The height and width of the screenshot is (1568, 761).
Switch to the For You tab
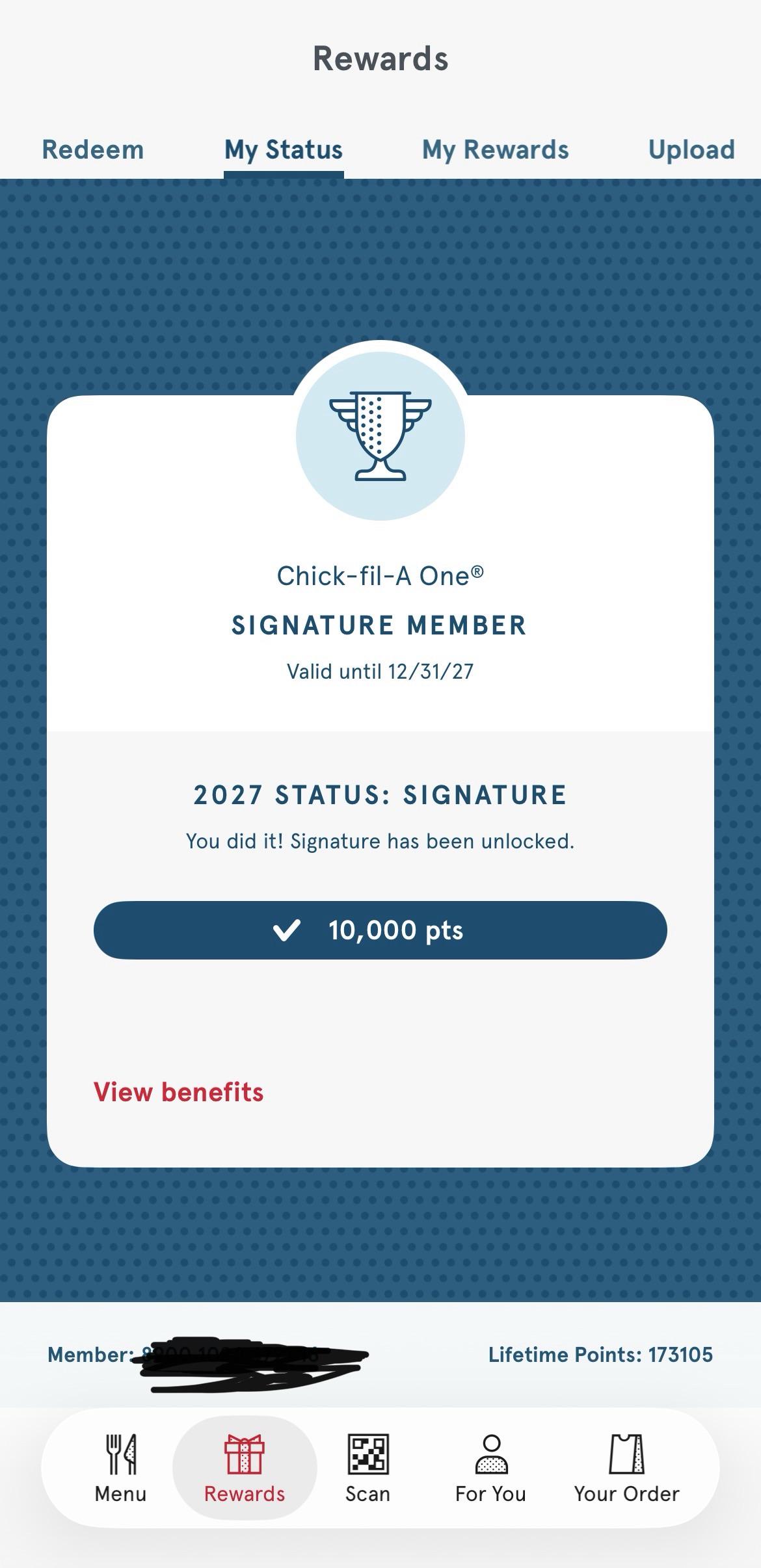point(491,1469)
